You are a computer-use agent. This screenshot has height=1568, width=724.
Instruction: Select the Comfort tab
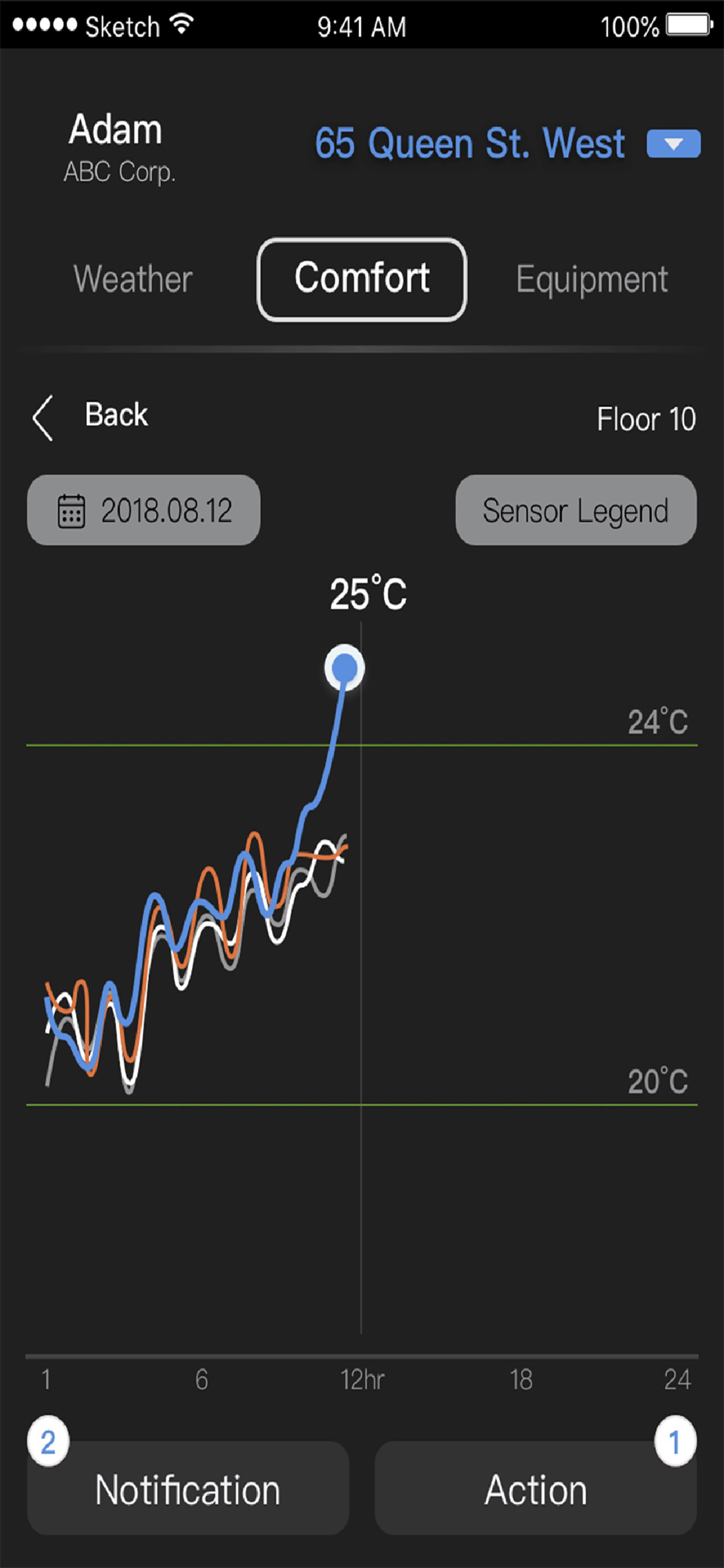pos(362,279)
